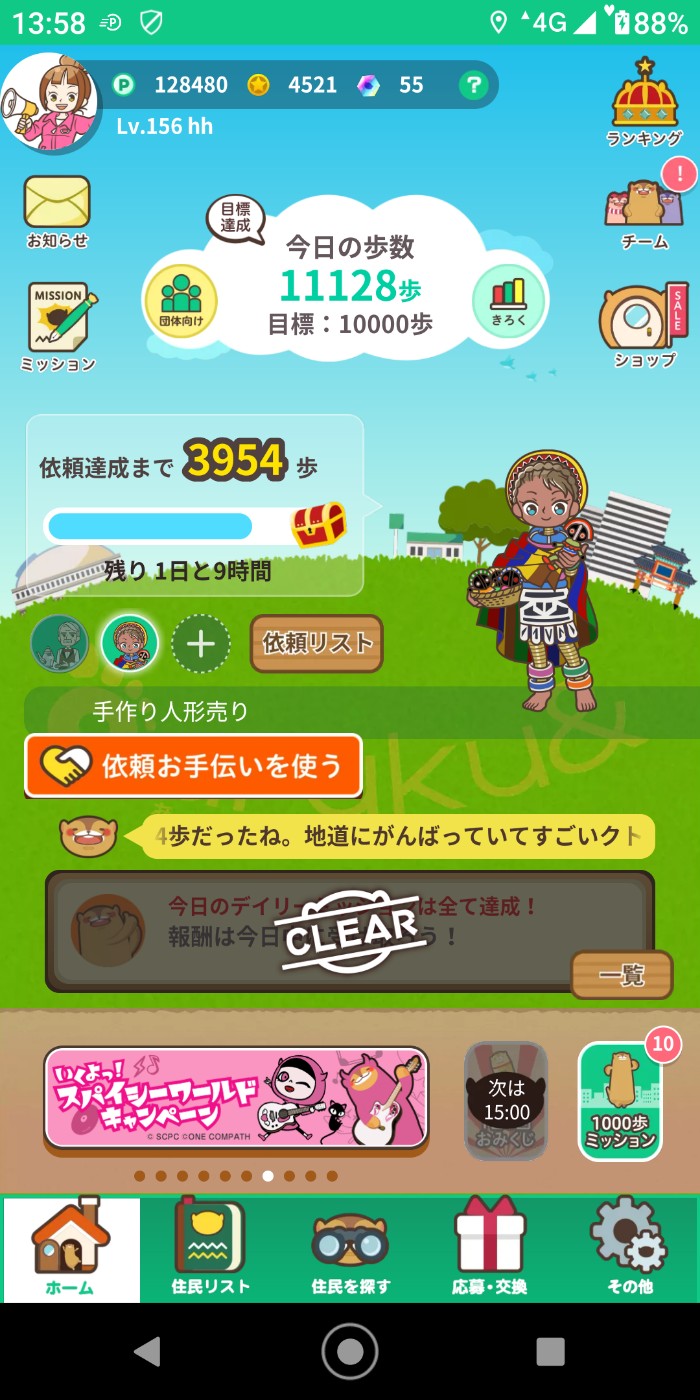Open the ミッション list

point(58,325)
